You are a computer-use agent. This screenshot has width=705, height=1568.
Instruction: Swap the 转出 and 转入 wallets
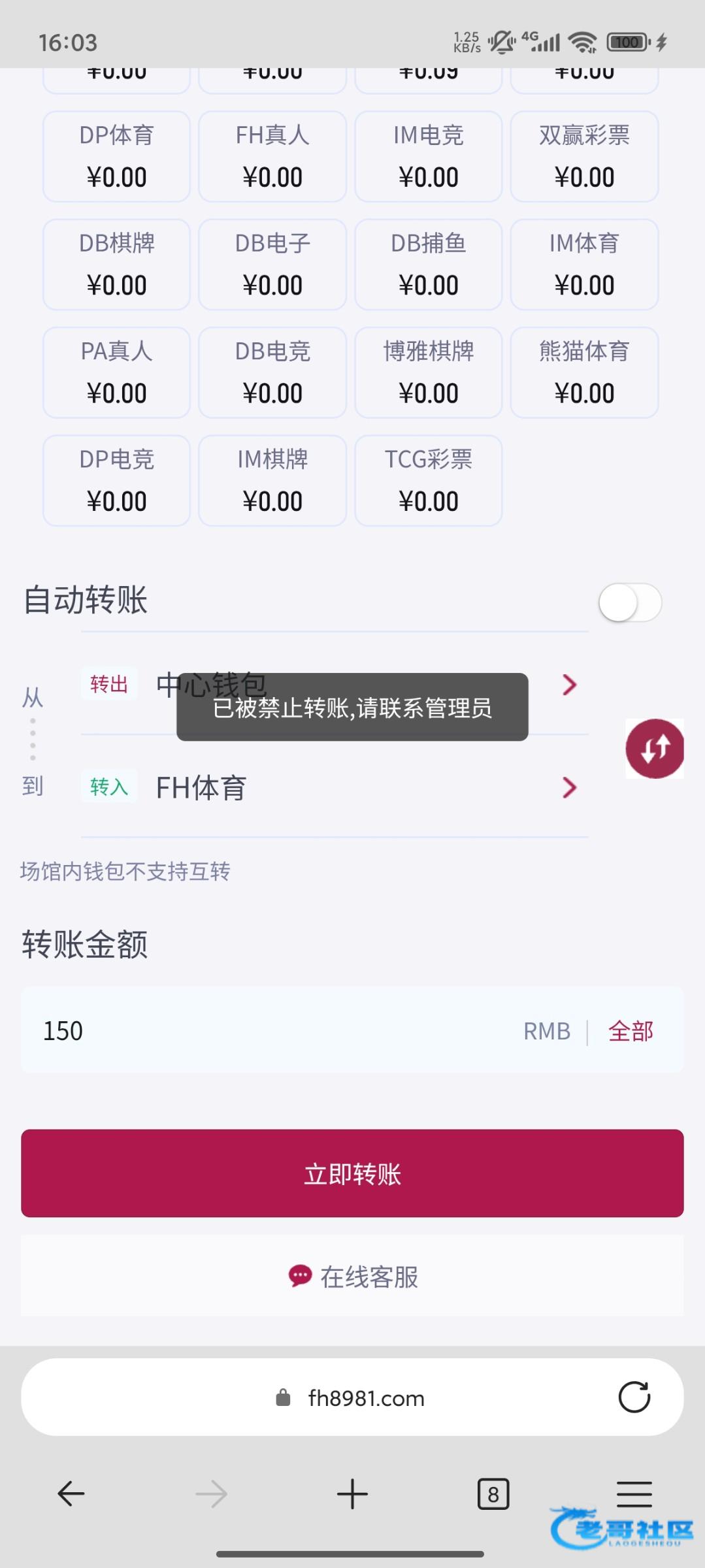tap(655, 749)
